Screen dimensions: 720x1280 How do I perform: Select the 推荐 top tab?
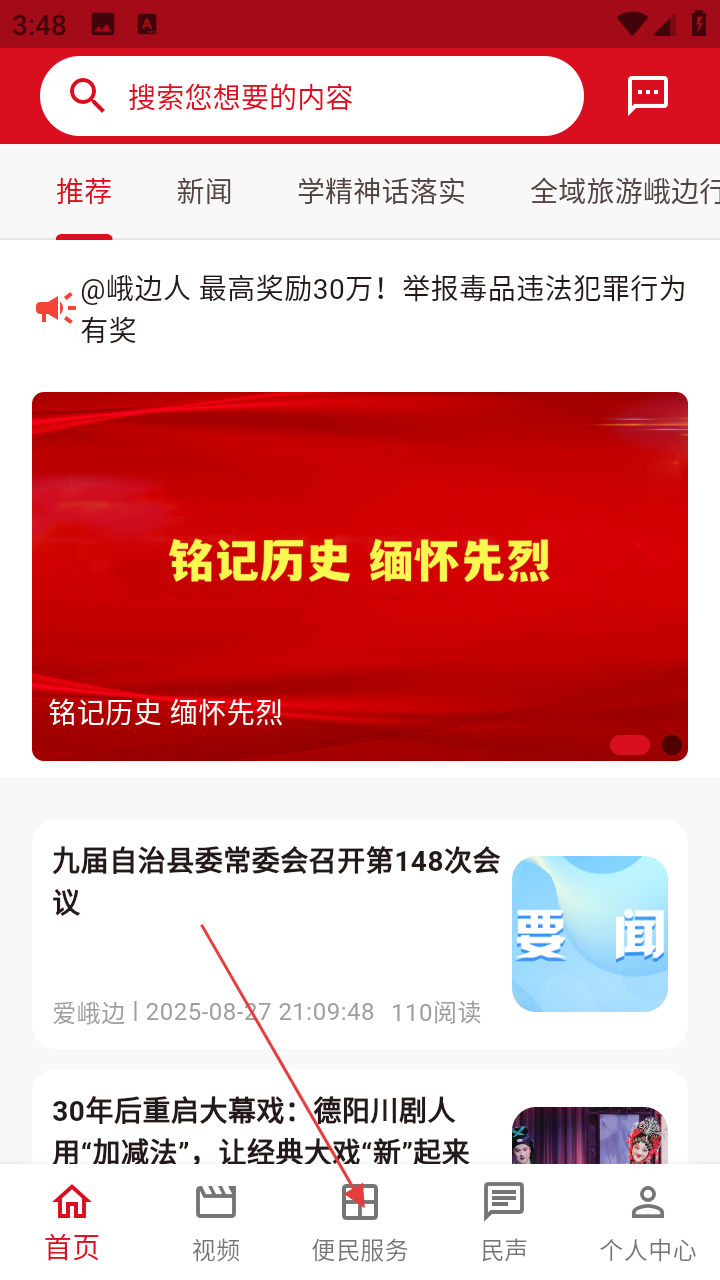(84, 191)
